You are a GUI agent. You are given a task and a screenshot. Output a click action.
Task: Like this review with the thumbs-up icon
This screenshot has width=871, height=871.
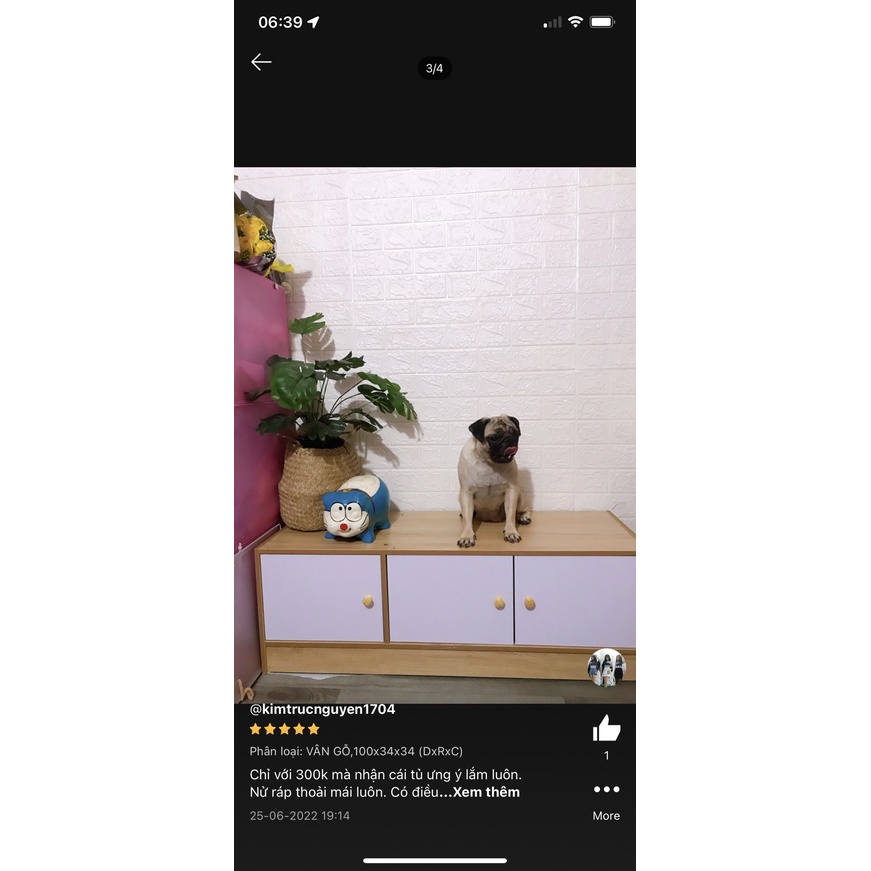[x=606, y=729]
